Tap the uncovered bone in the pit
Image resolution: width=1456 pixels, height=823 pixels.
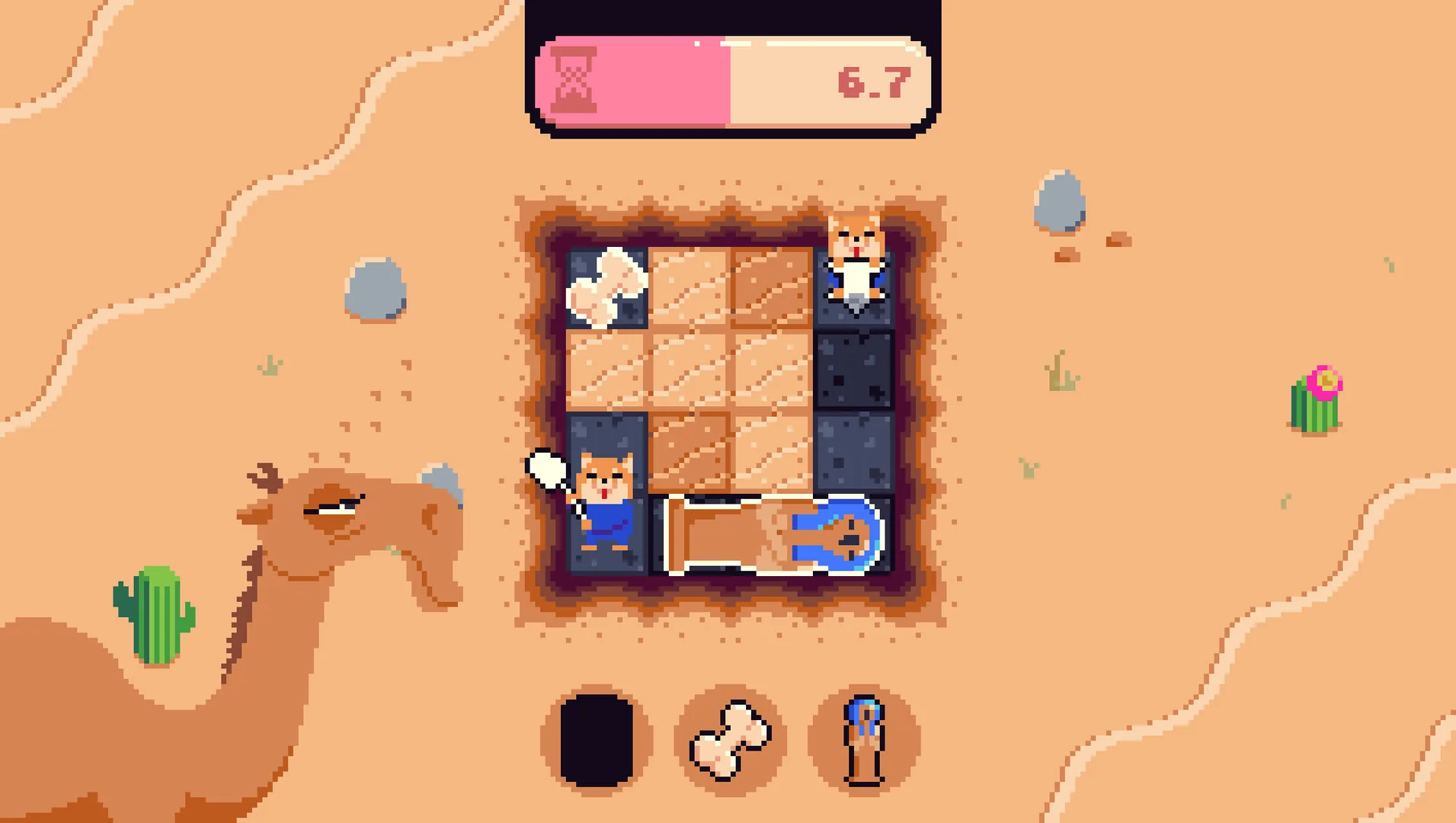[x=606, y=288]
